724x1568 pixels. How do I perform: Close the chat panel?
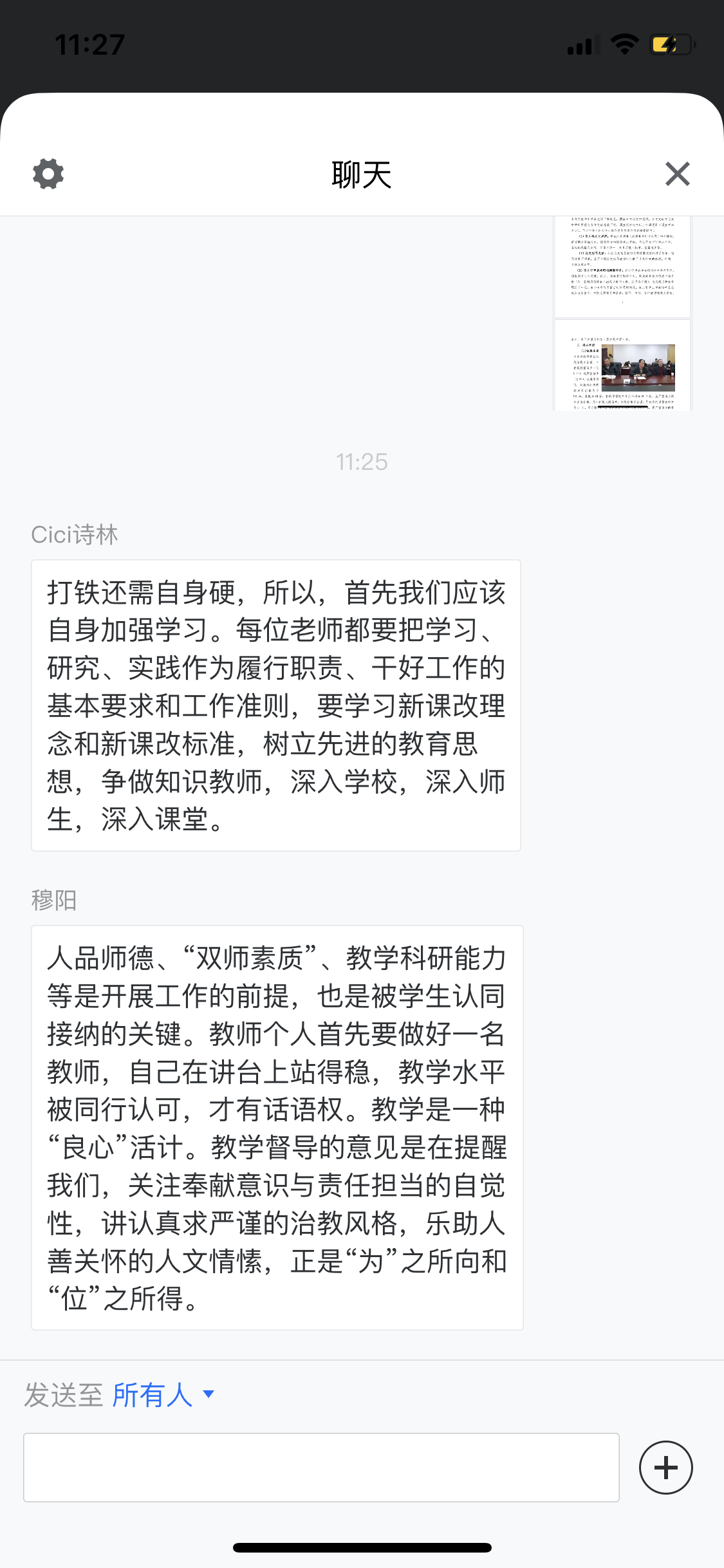677,174
